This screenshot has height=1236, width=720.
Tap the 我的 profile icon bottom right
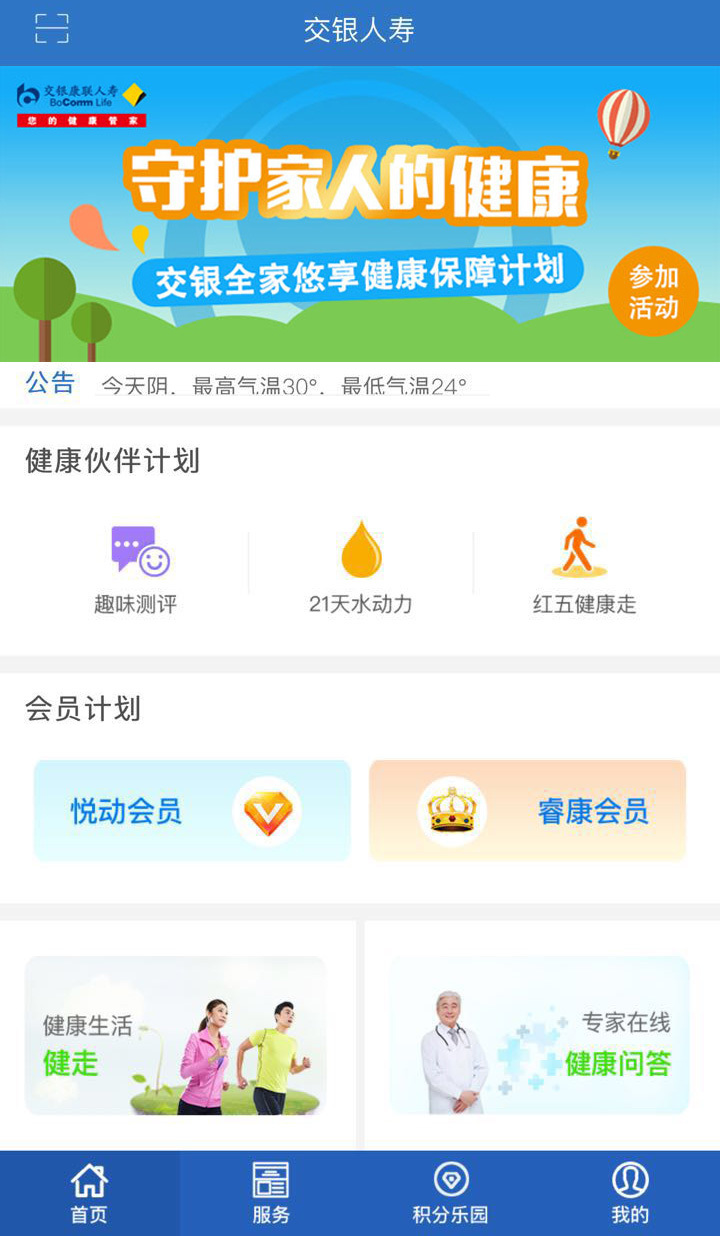click(x=629, y=1181)
